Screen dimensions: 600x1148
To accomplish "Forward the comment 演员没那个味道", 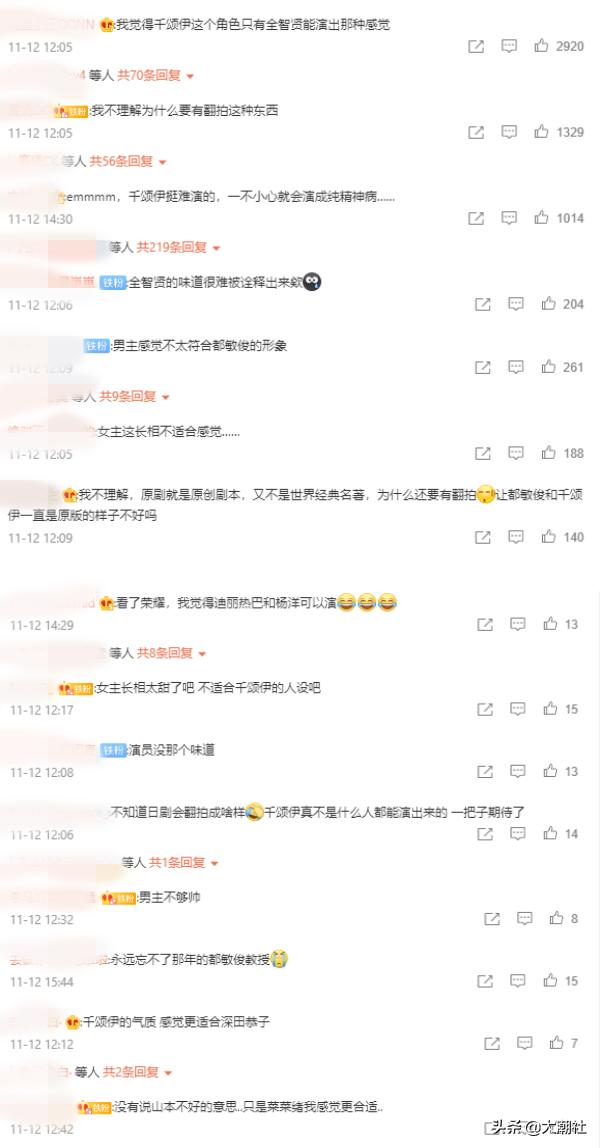I will [x=485, y=772].
